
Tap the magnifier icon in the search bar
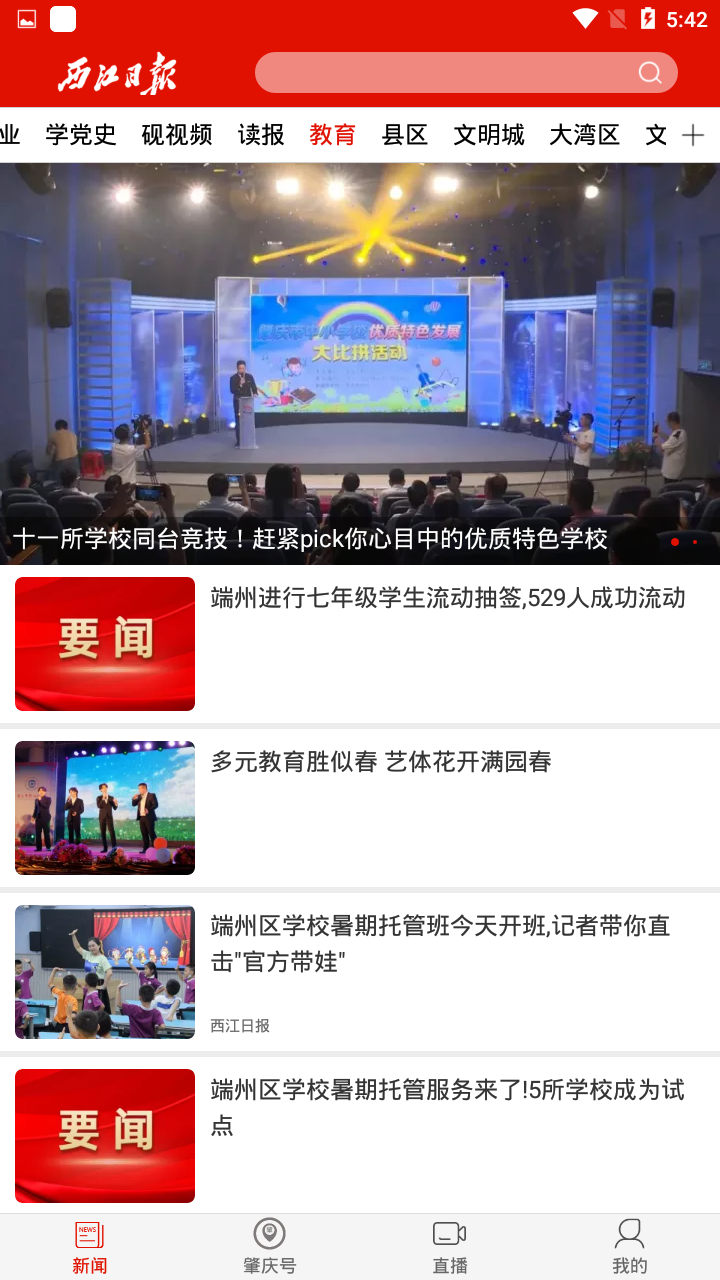[x=649, y=73]
